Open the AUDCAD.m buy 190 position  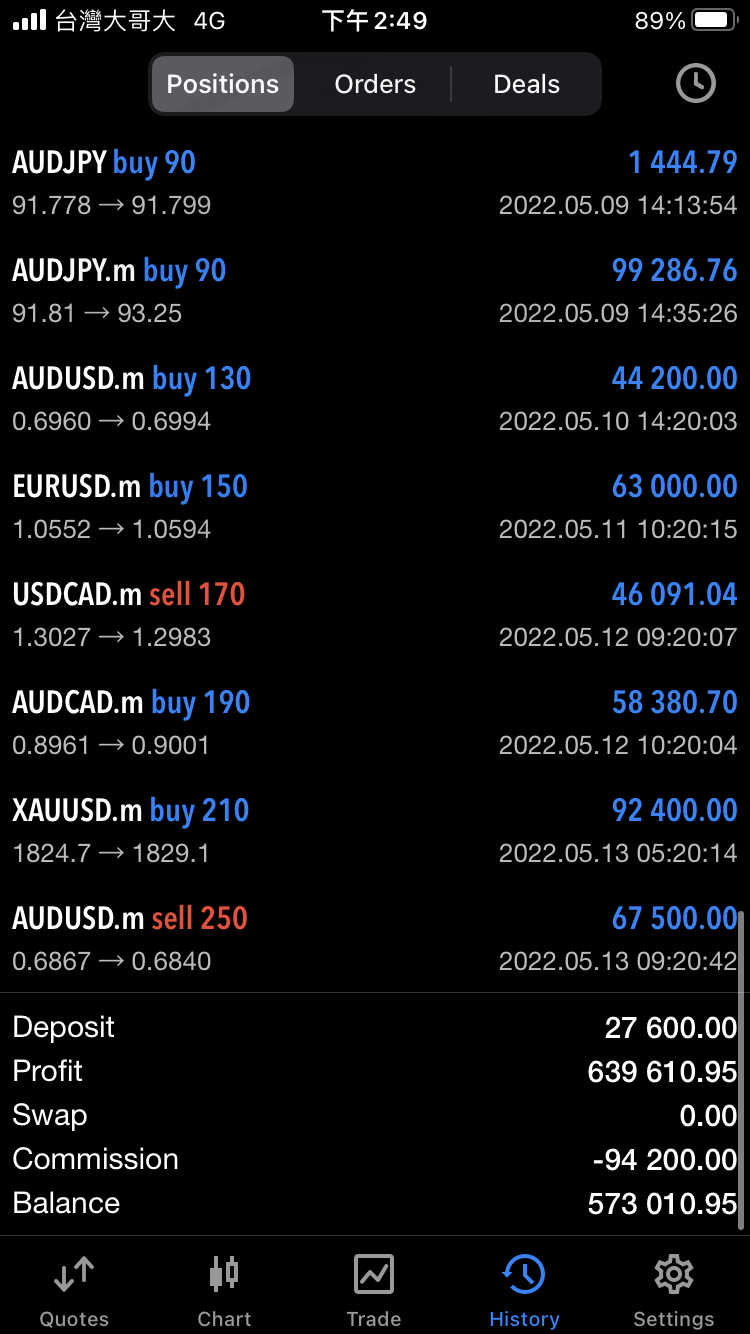375,723
